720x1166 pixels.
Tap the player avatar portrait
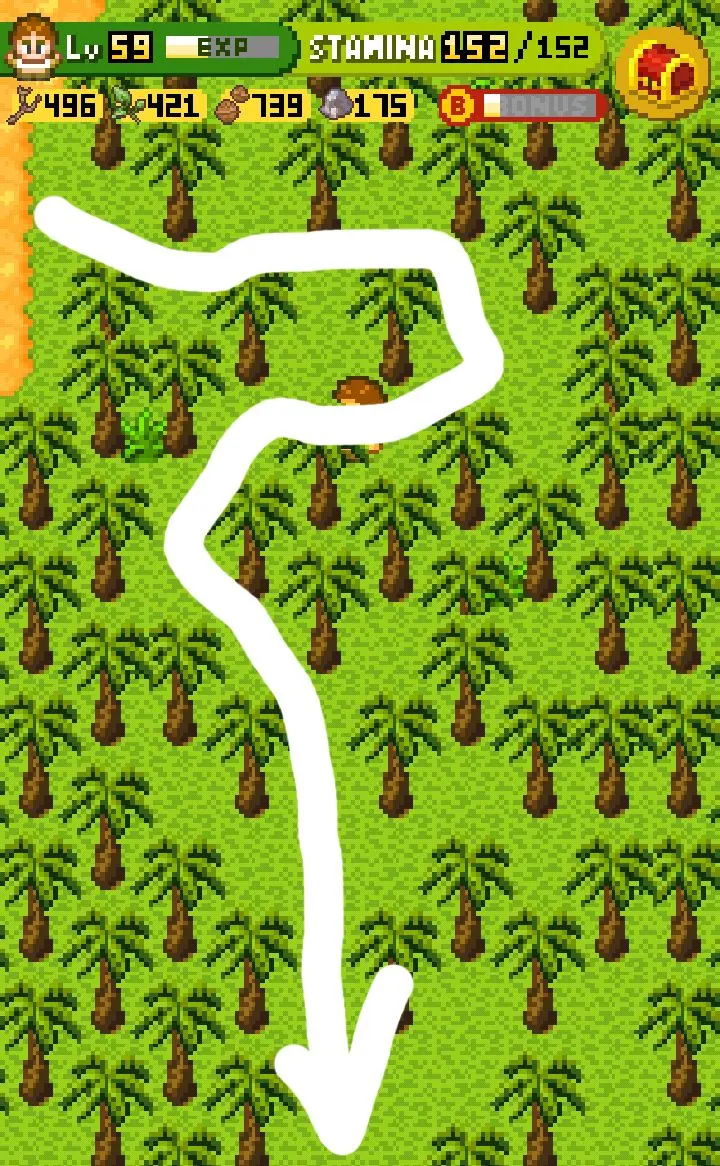[33, 48]
